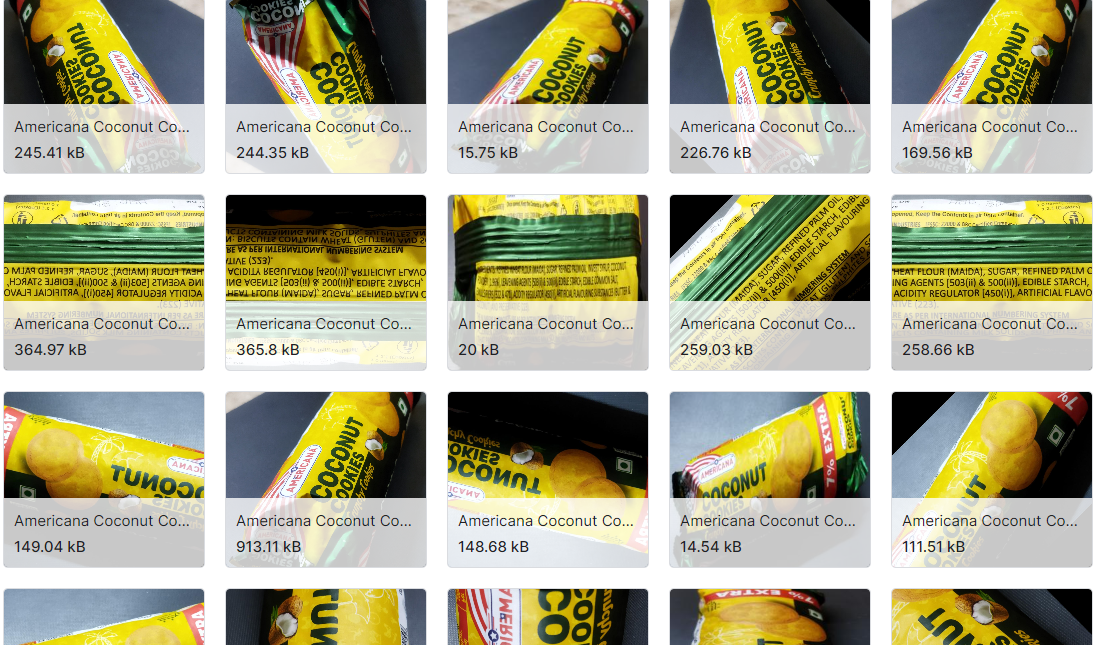This screenshot has height=645, width=1095.
Task: Open the 14.54 kB image tile
Action: [770, 447]
